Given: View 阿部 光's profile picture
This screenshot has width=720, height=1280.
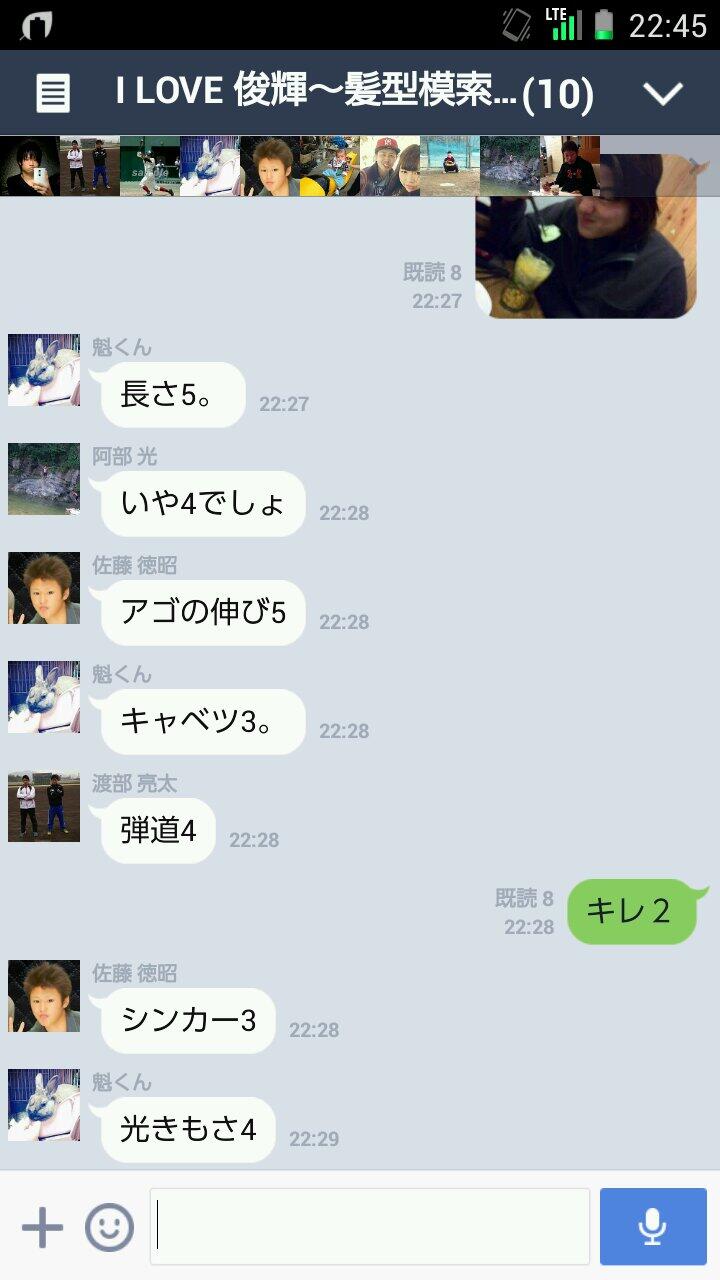Looking at the screenshot, I should [x=44, y=479].
